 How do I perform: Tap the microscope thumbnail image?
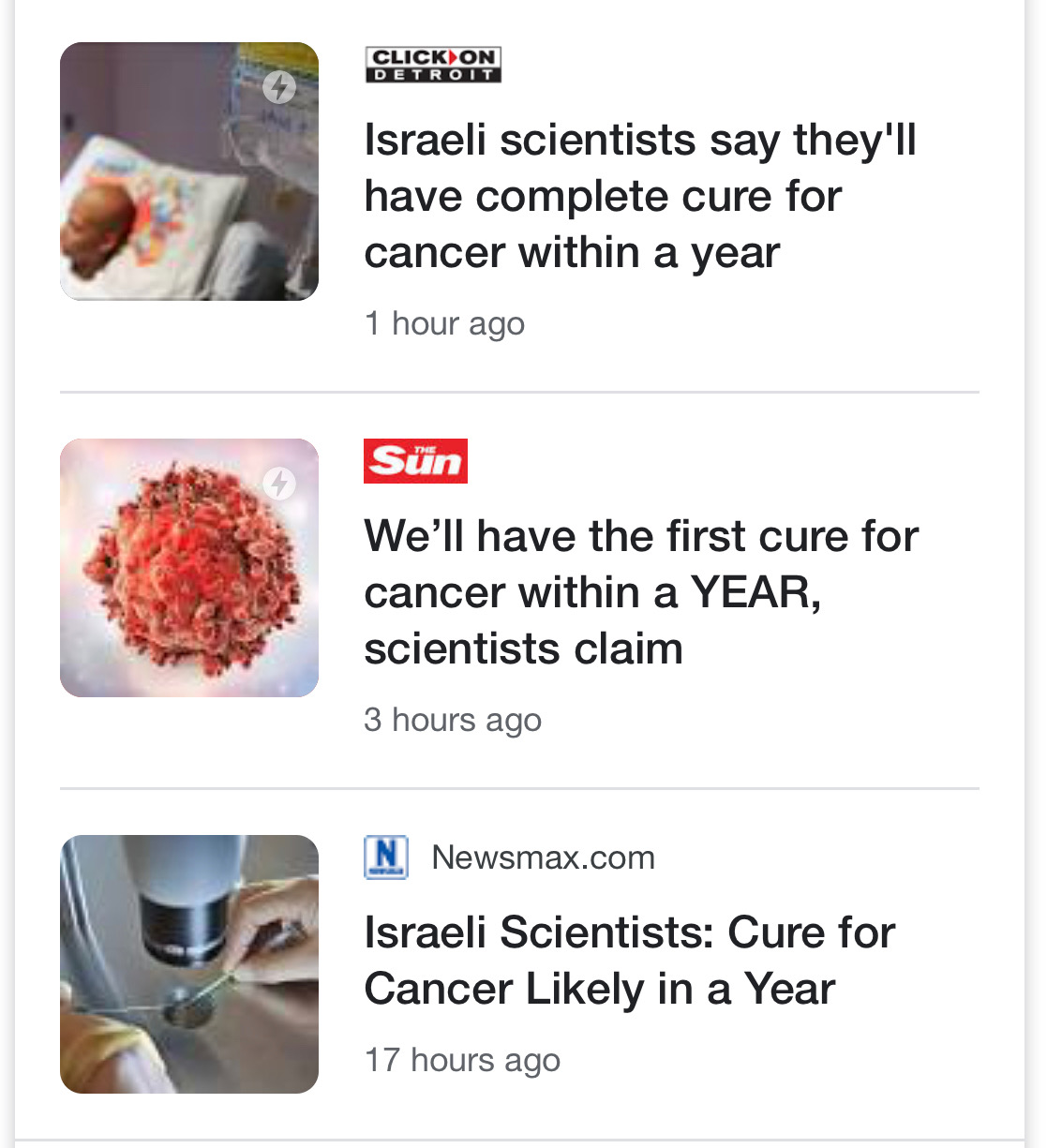point(189,964)
